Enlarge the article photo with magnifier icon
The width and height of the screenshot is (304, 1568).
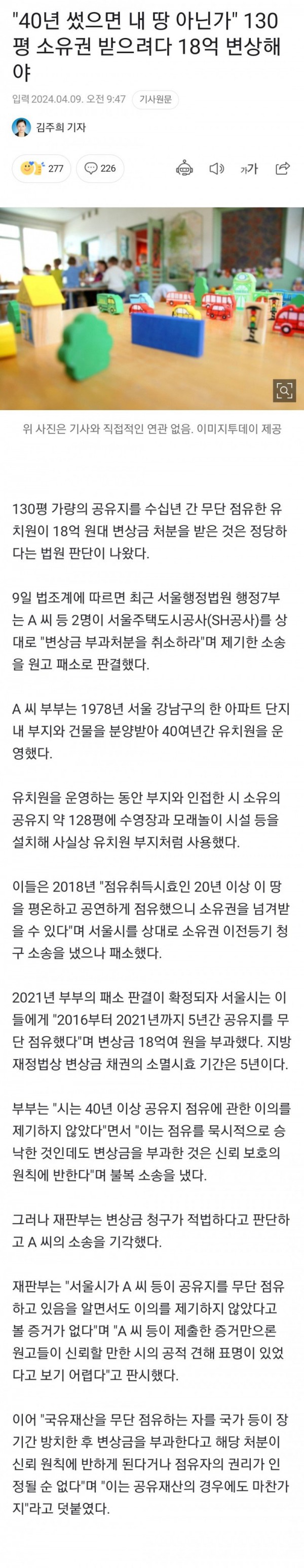pyautogui.click(x=285, y=390)
